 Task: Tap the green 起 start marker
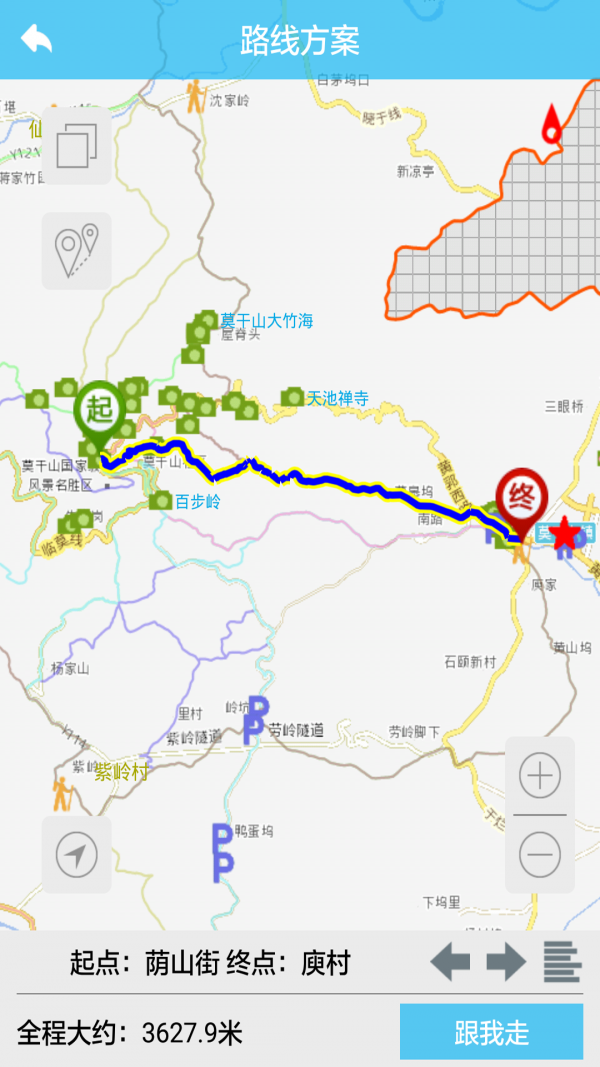[x=97, y=411]
